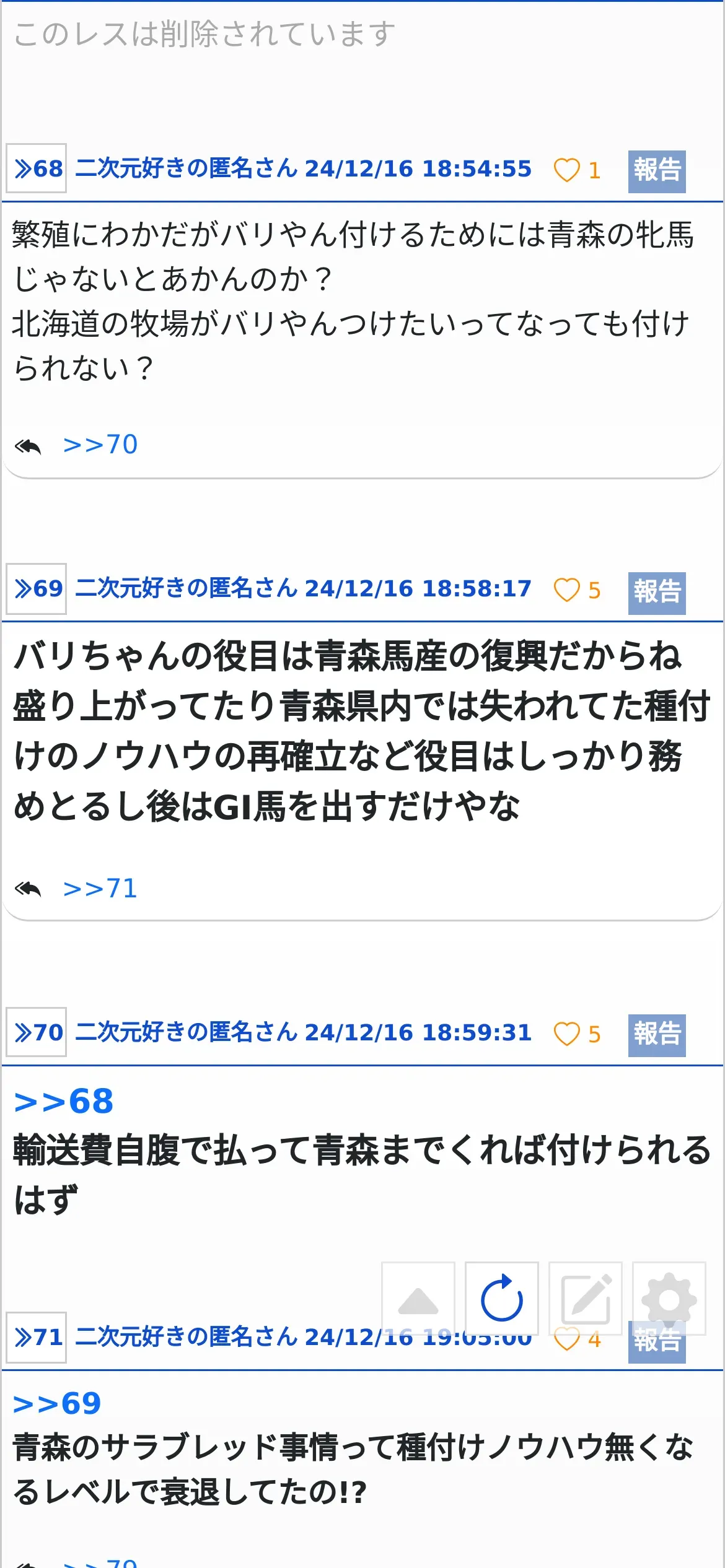Open reply link >>71 under post 69
This screenshot has height=1568, width=725.
point(100,889)
